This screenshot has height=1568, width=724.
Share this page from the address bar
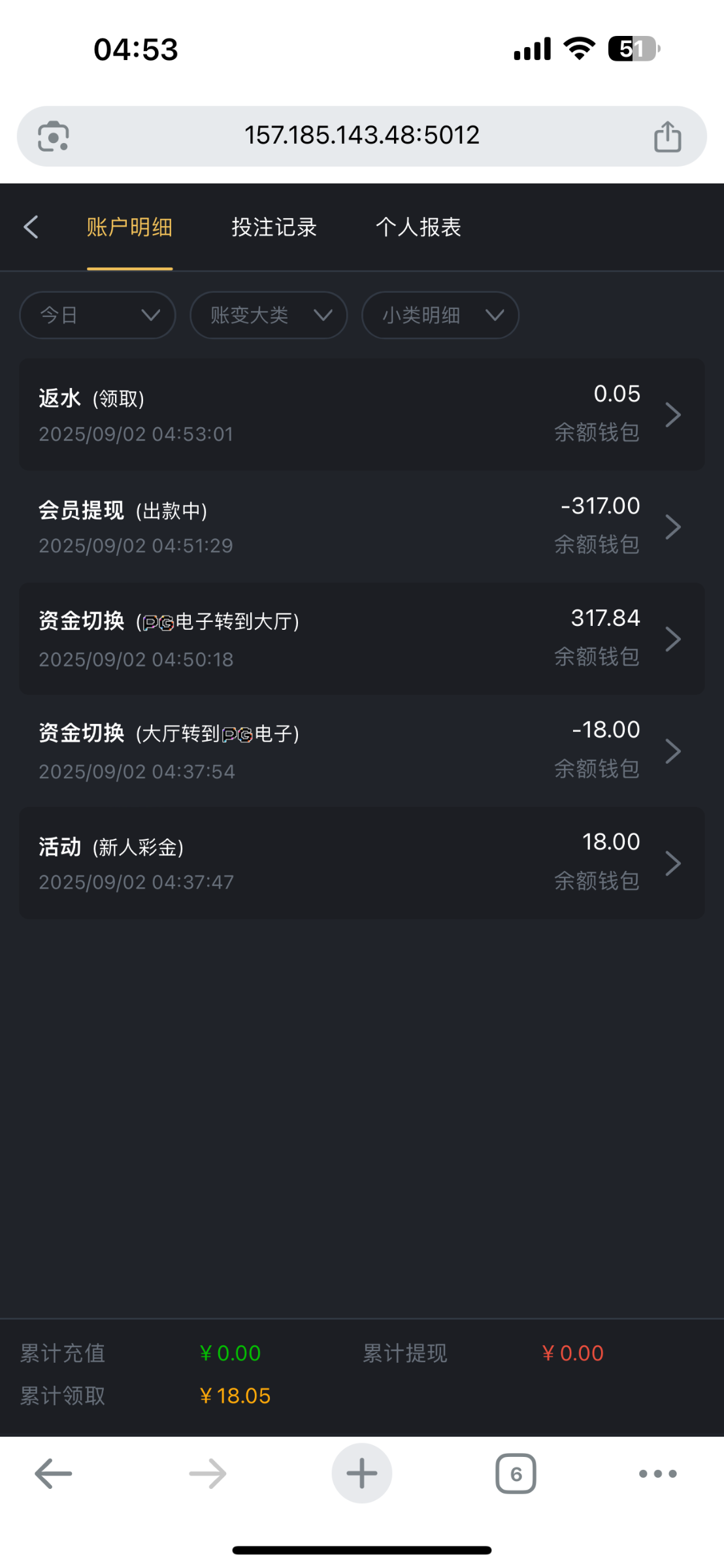pyautogui.click(x=667, y=137)
